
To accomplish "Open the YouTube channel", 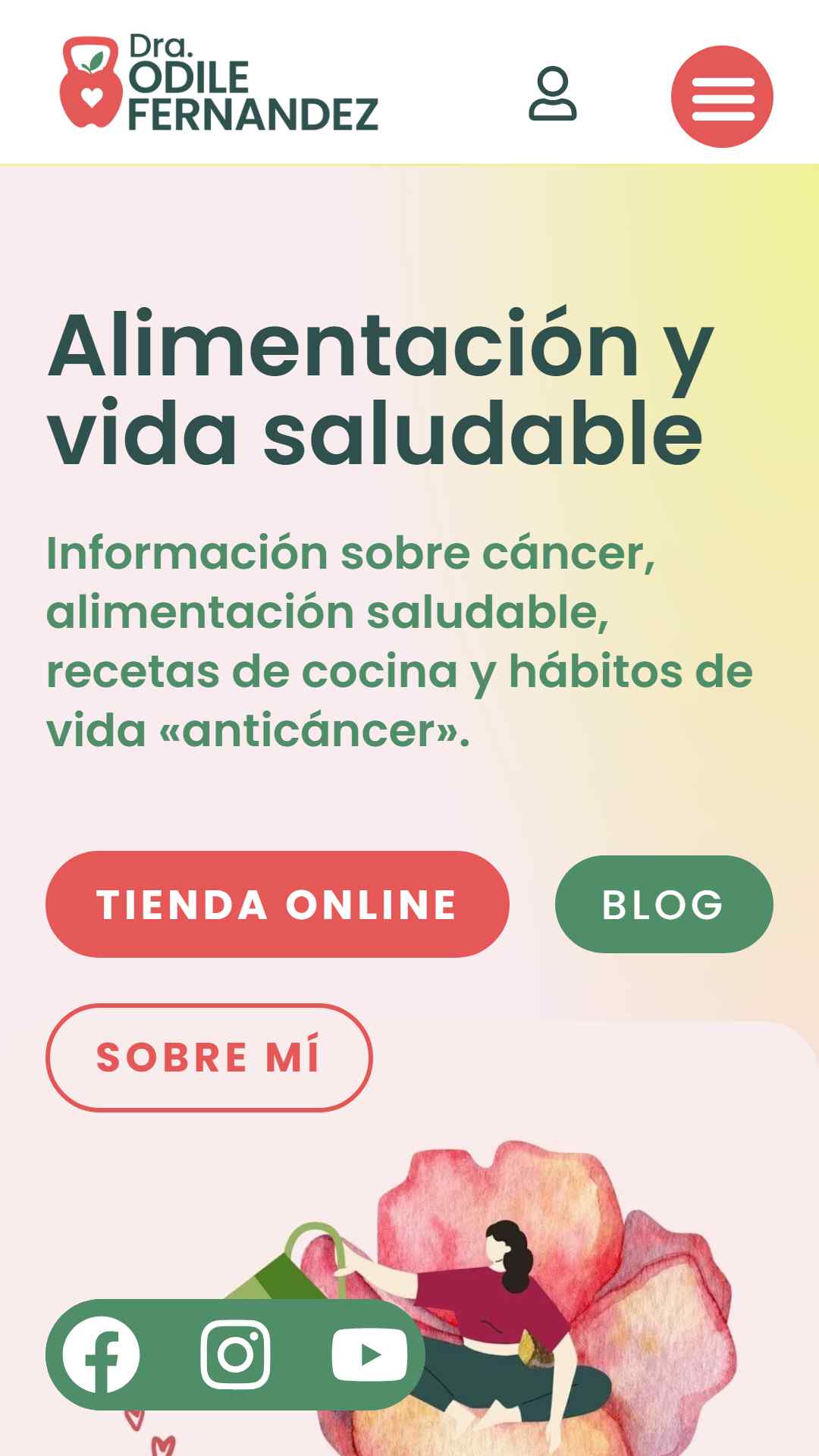I will (369, 1354).
